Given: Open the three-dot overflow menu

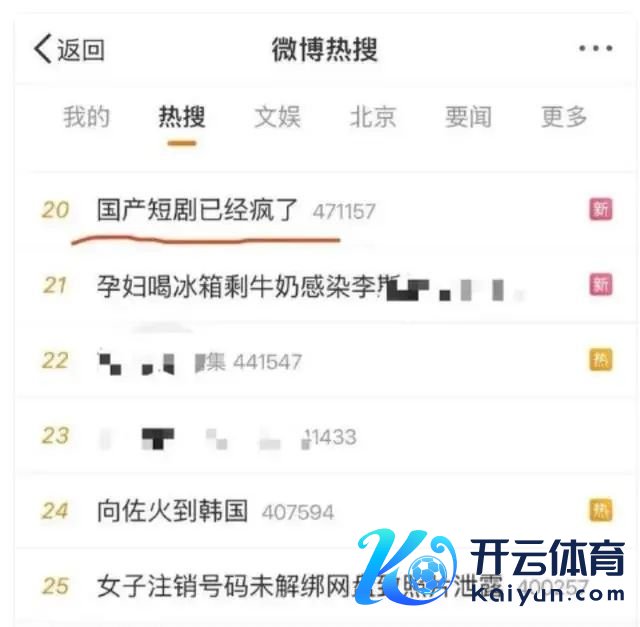Looking at the screenshot, I should point(595,49).
